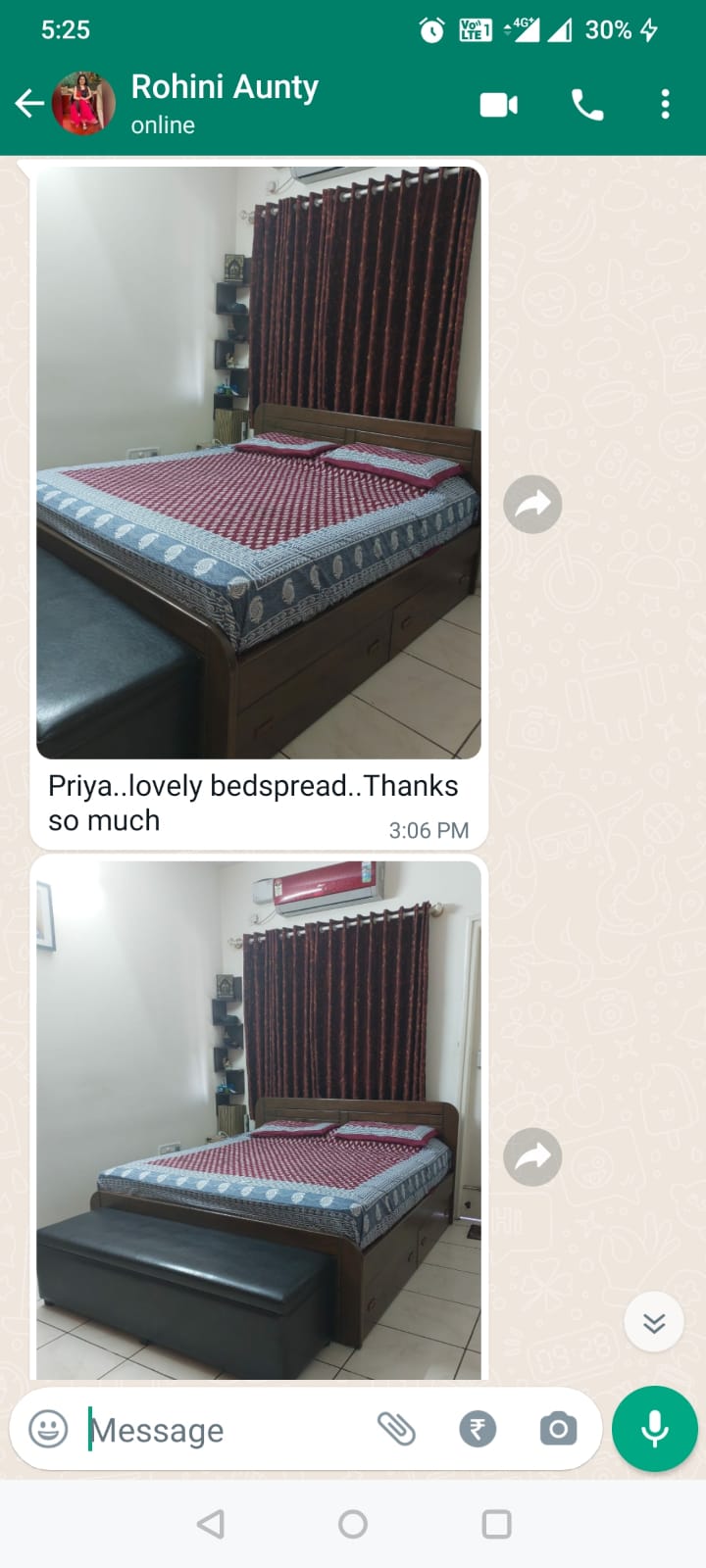Tap the system home button
The height and width of the screenshot is (1568, 706).
point(353,1524)
